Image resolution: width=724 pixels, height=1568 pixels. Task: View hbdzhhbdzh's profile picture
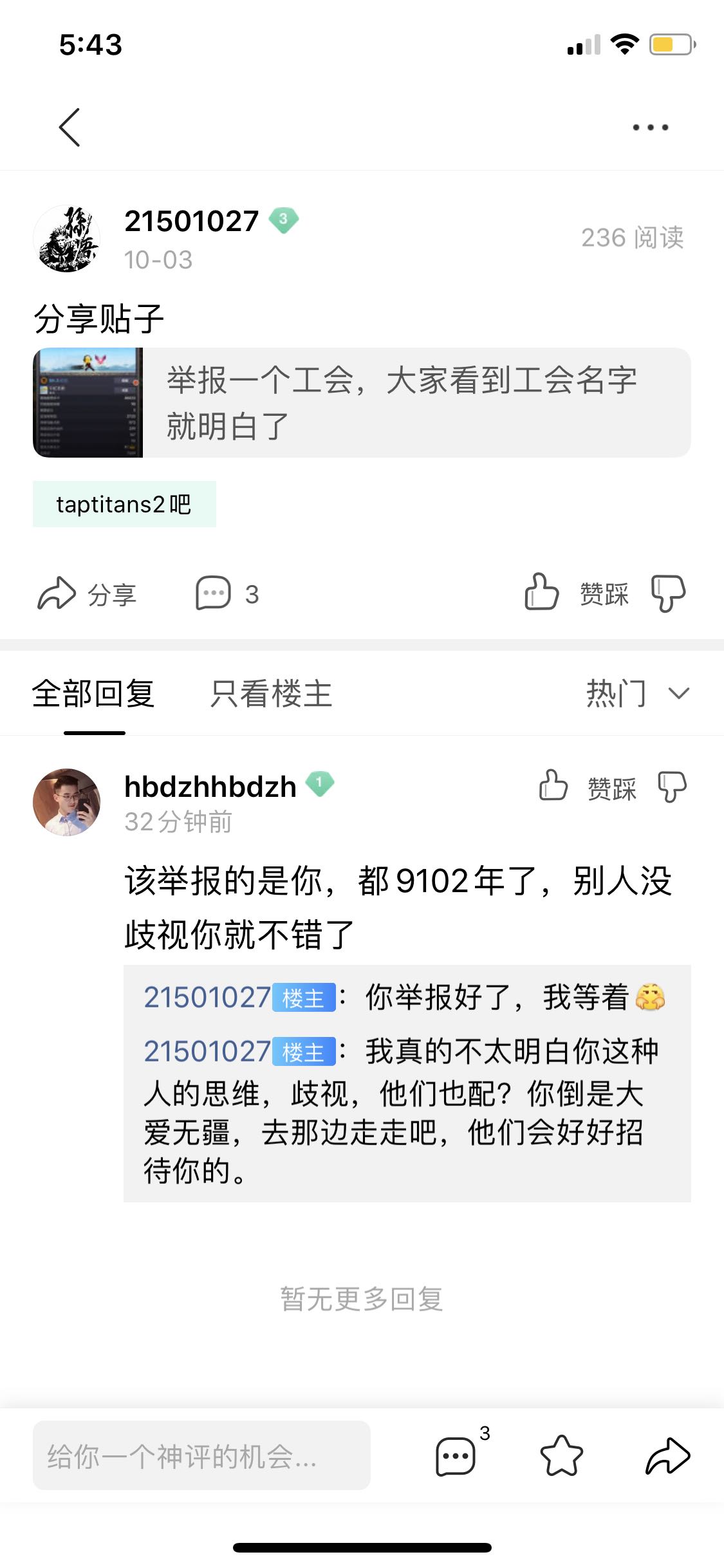pos(67,802)
